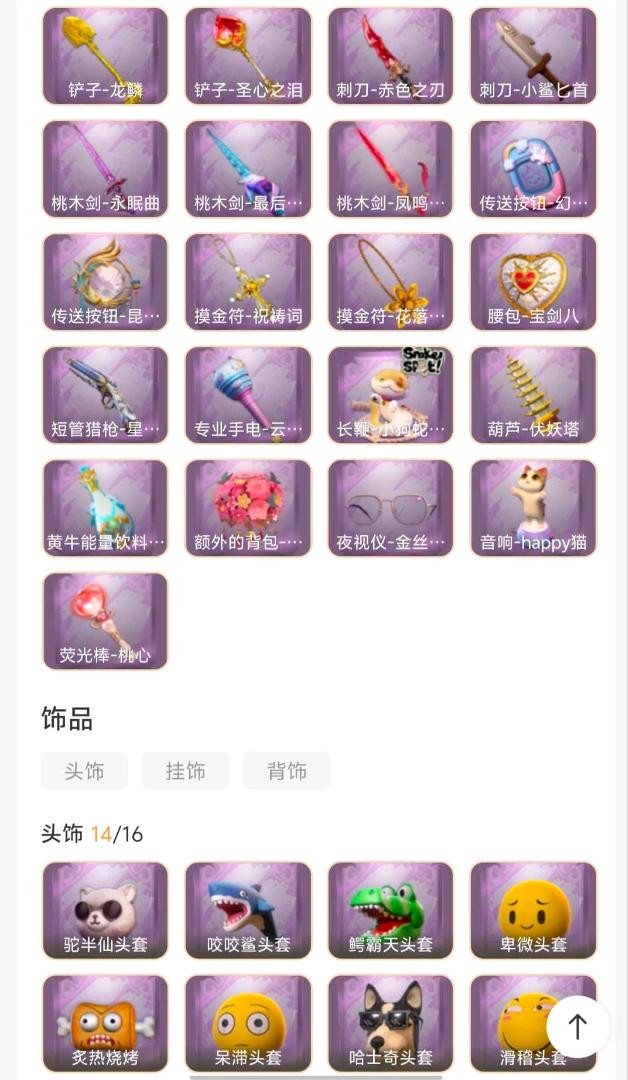
Task: Open the 驼半仙头套 headgear
Action: [x=105, y=910]
